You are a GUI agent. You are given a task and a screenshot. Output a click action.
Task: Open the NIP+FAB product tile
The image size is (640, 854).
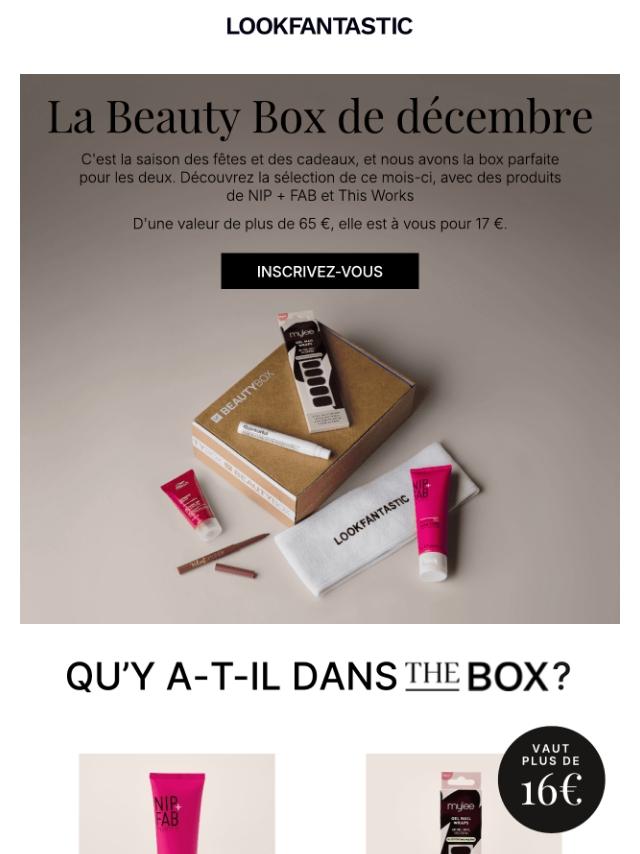point(177,805)
